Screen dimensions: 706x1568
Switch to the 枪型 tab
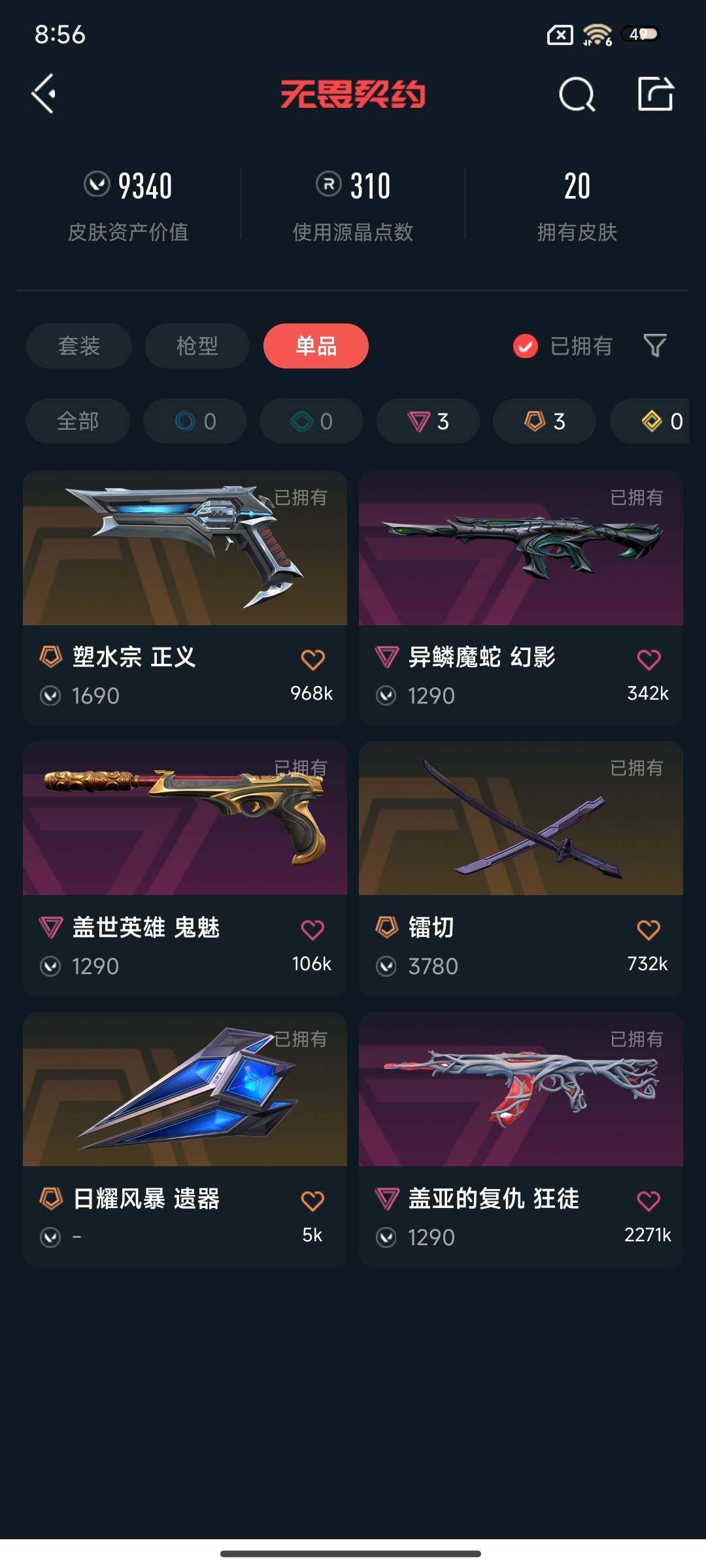pyautogui.click(x=197, y=346)
